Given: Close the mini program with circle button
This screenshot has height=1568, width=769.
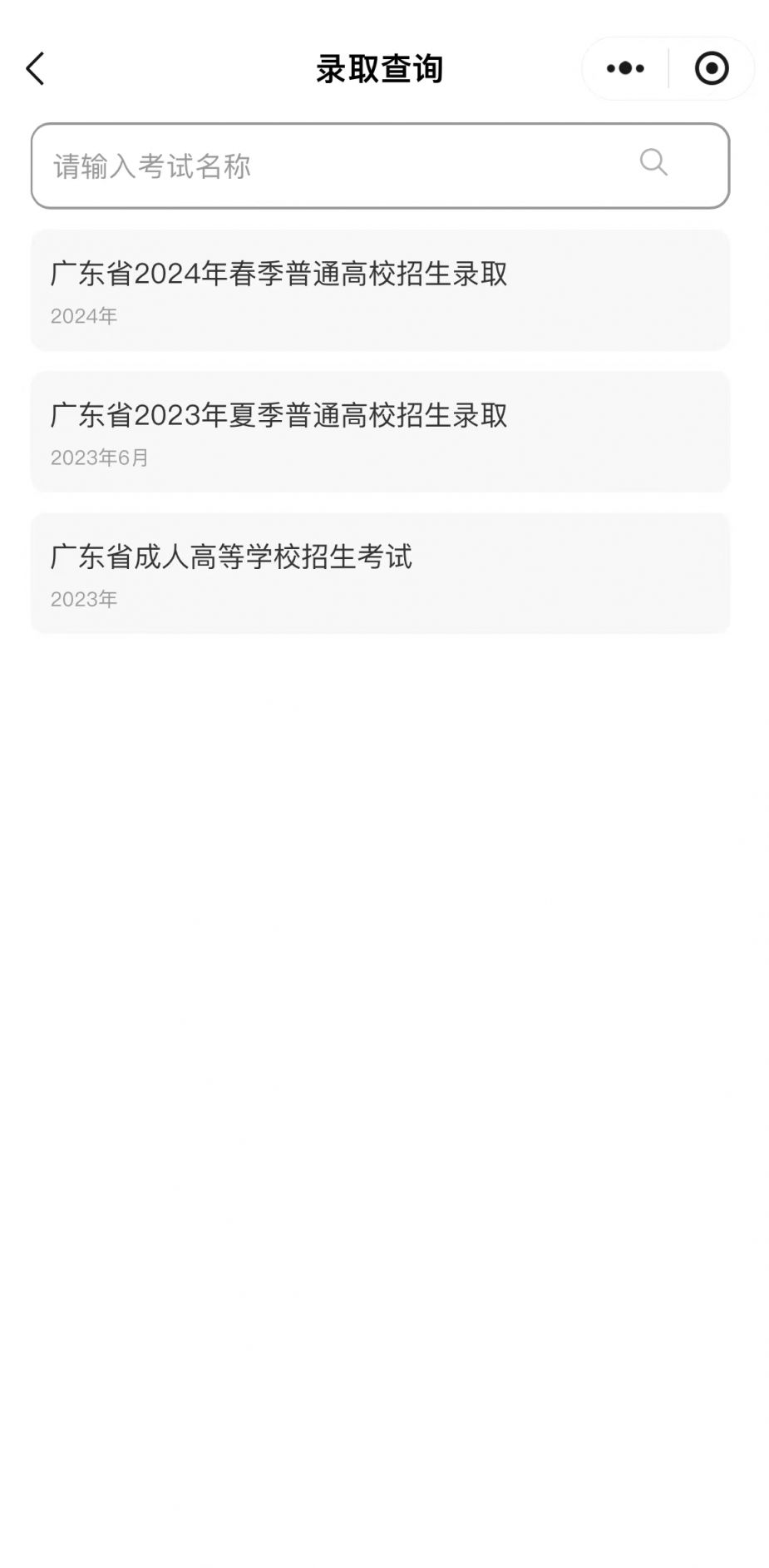Looking at the screenshot, I should click(x=712, y=69).
